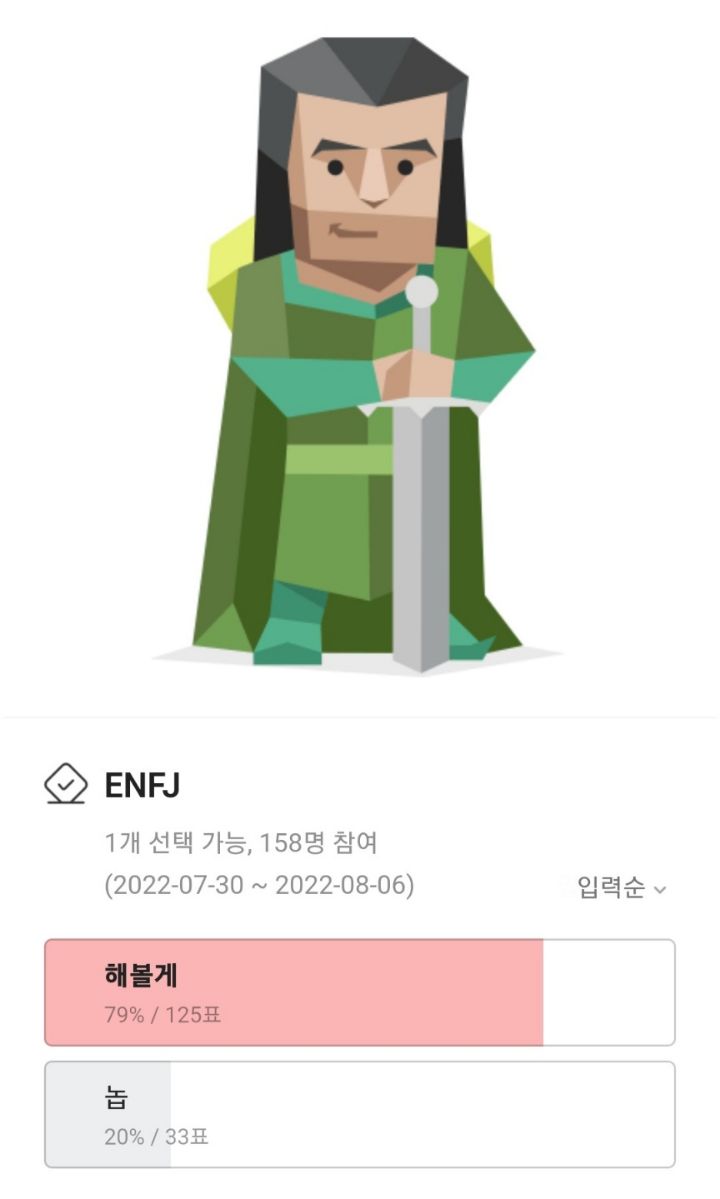Click the sword held by the knight

[422, 520]
